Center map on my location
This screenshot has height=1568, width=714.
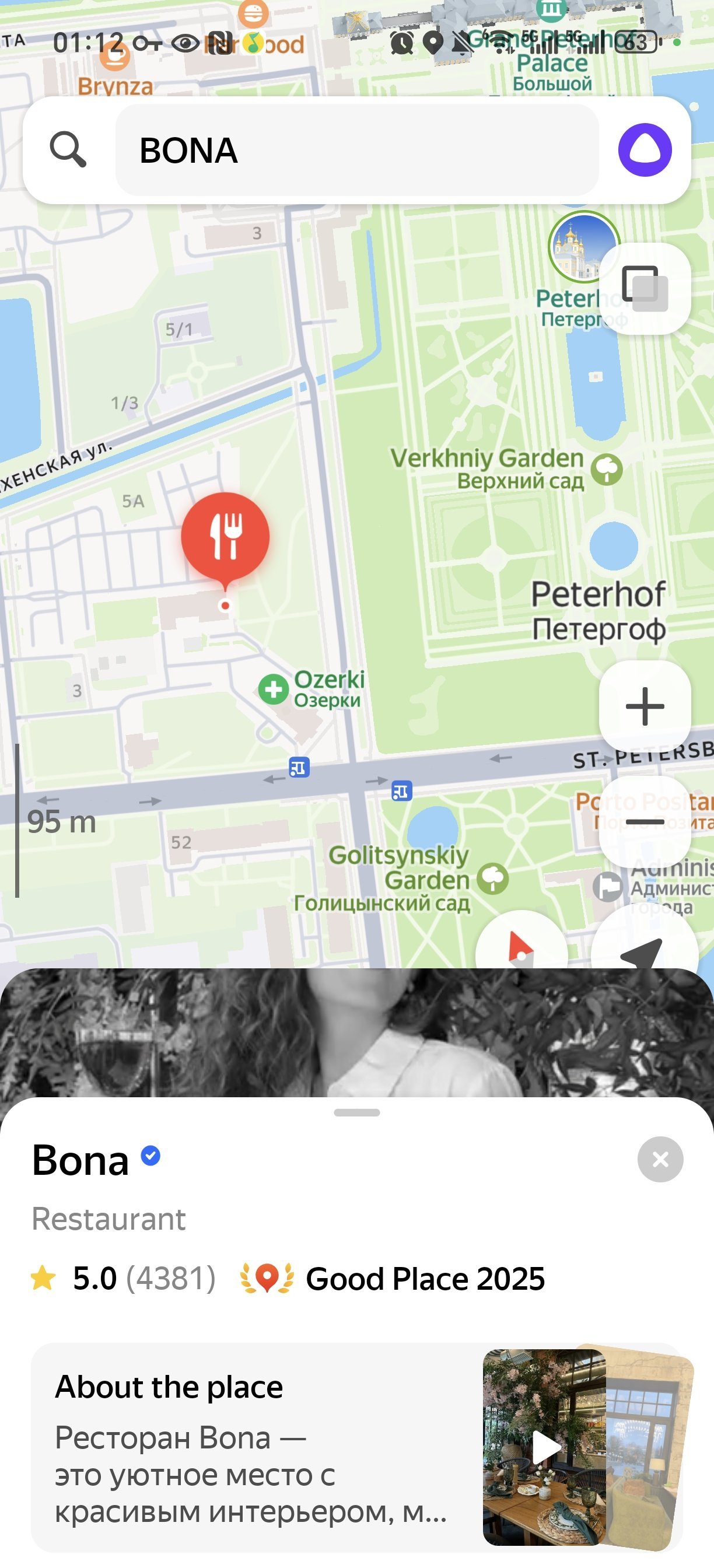(643, 949)
